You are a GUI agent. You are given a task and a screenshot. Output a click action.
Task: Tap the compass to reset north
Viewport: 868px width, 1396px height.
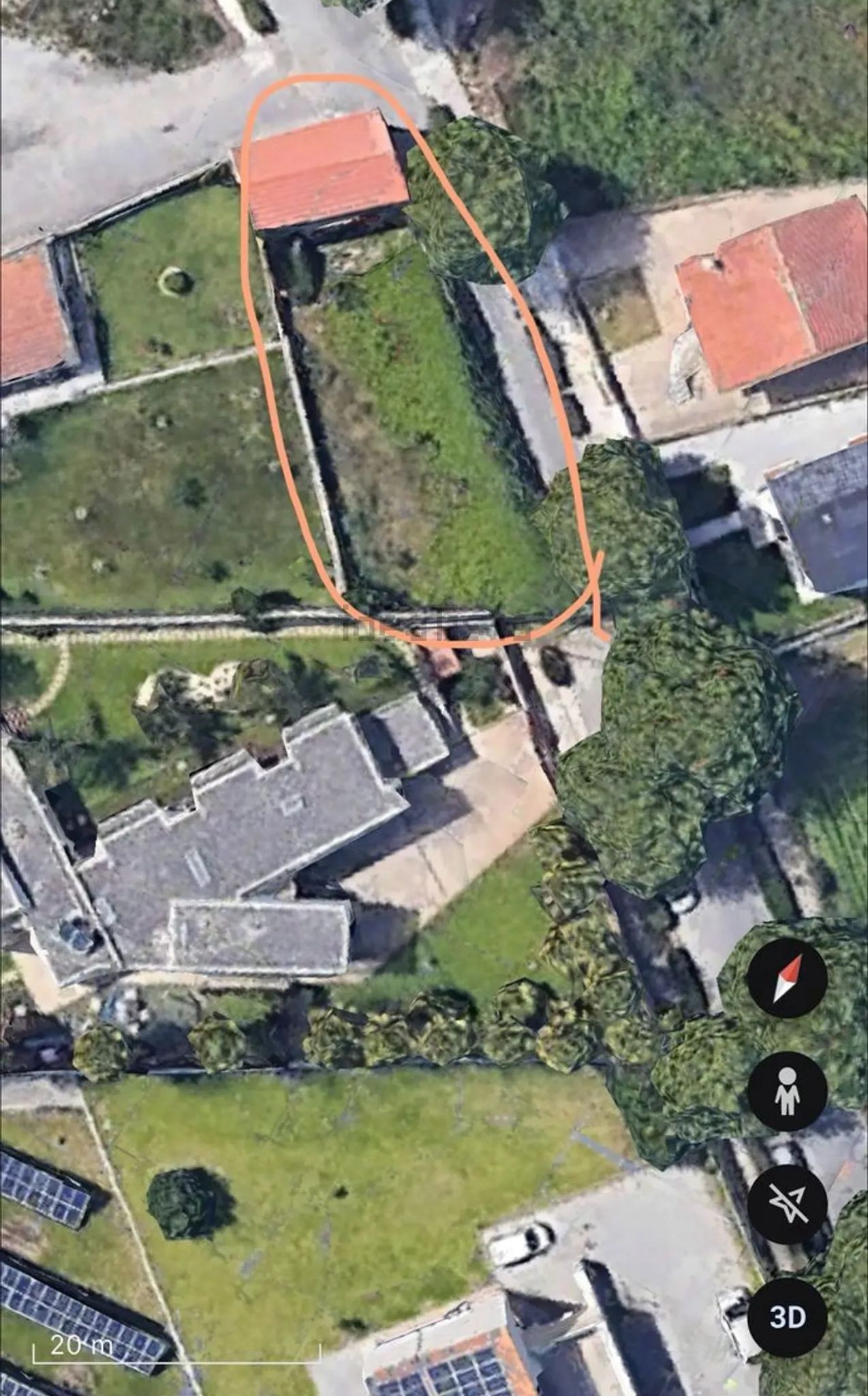[787, 978]
